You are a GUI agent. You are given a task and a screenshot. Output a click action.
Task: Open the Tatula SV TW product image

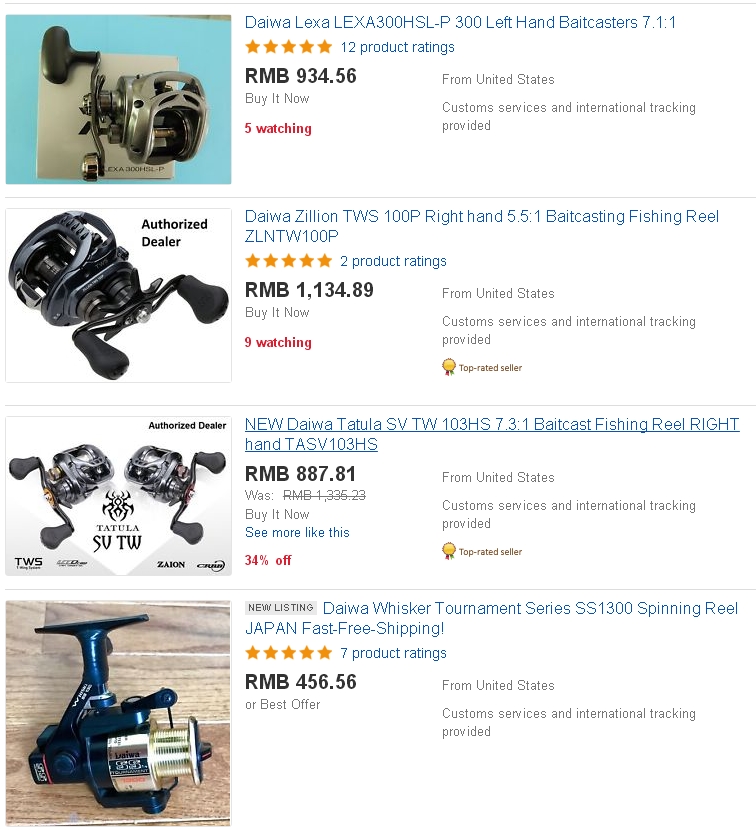click(x=118, y=496)
